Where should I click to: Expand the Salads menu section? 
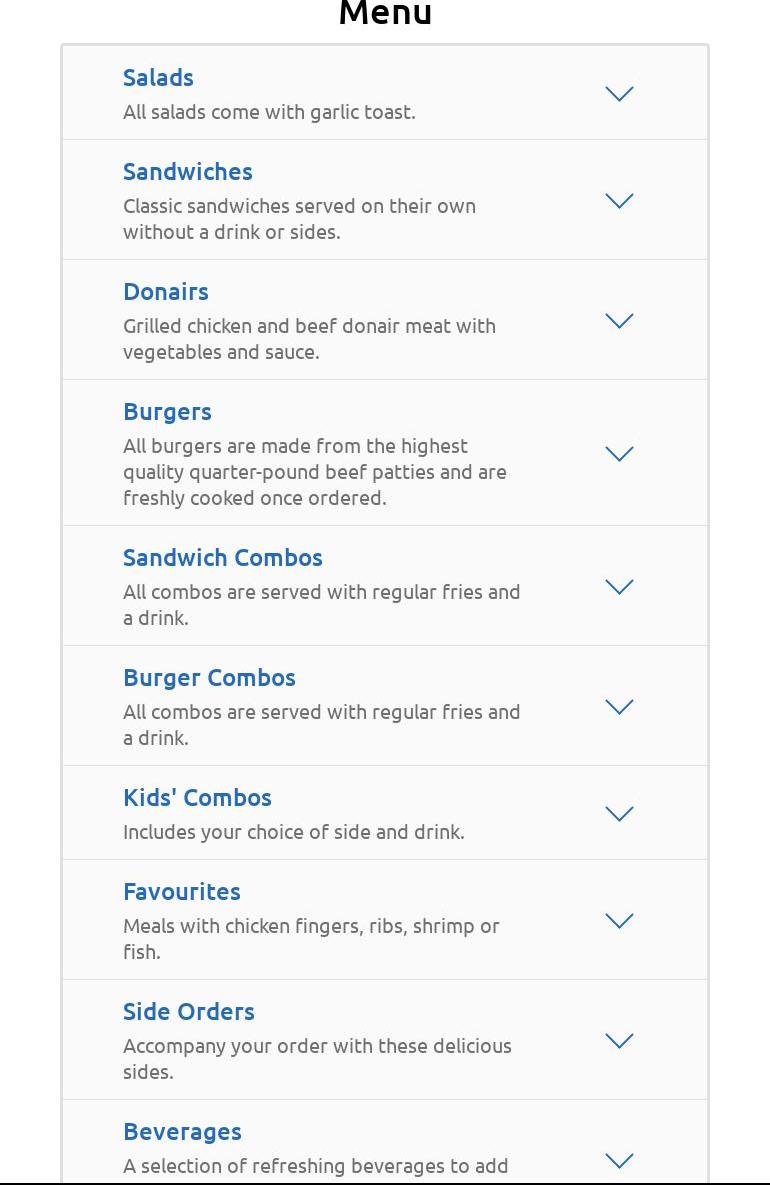tap(619, 94)
